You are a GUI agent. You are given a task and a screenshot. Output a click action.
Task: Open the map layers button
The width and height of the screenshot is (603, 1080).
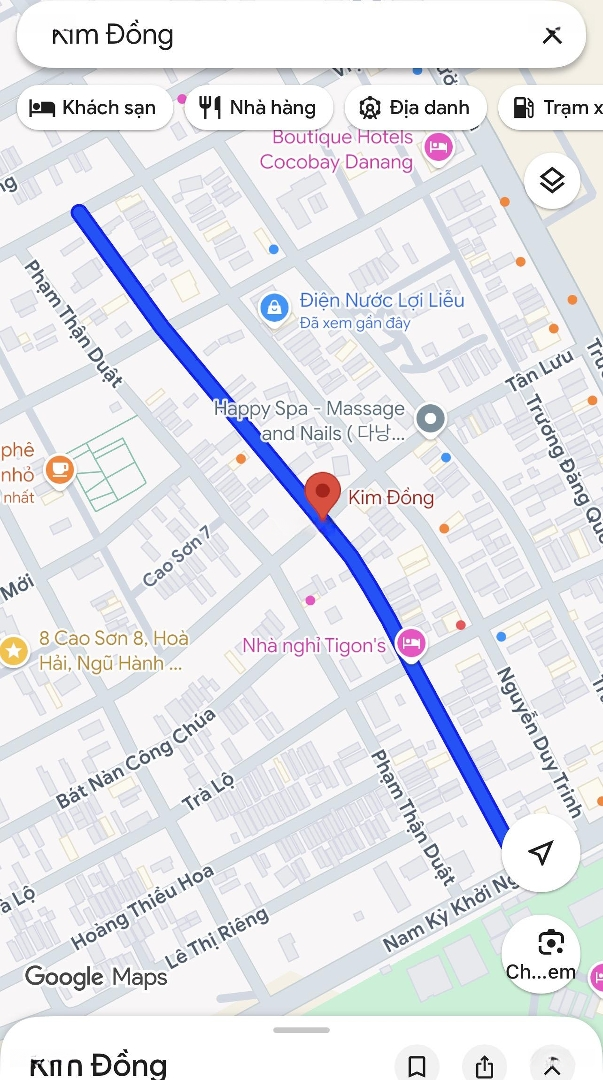click(552, 180)
